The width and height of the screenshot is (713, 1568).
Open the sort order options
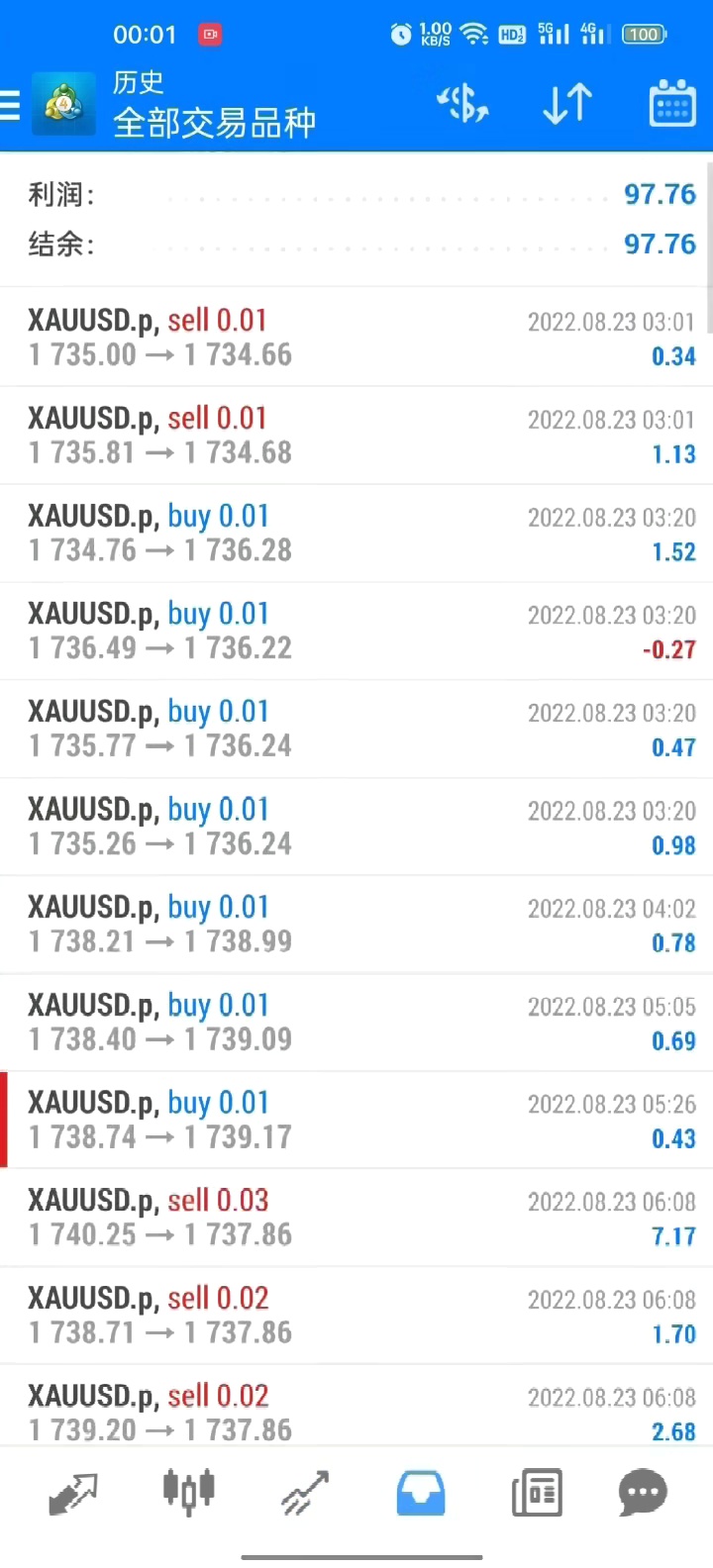coord(567,104)
